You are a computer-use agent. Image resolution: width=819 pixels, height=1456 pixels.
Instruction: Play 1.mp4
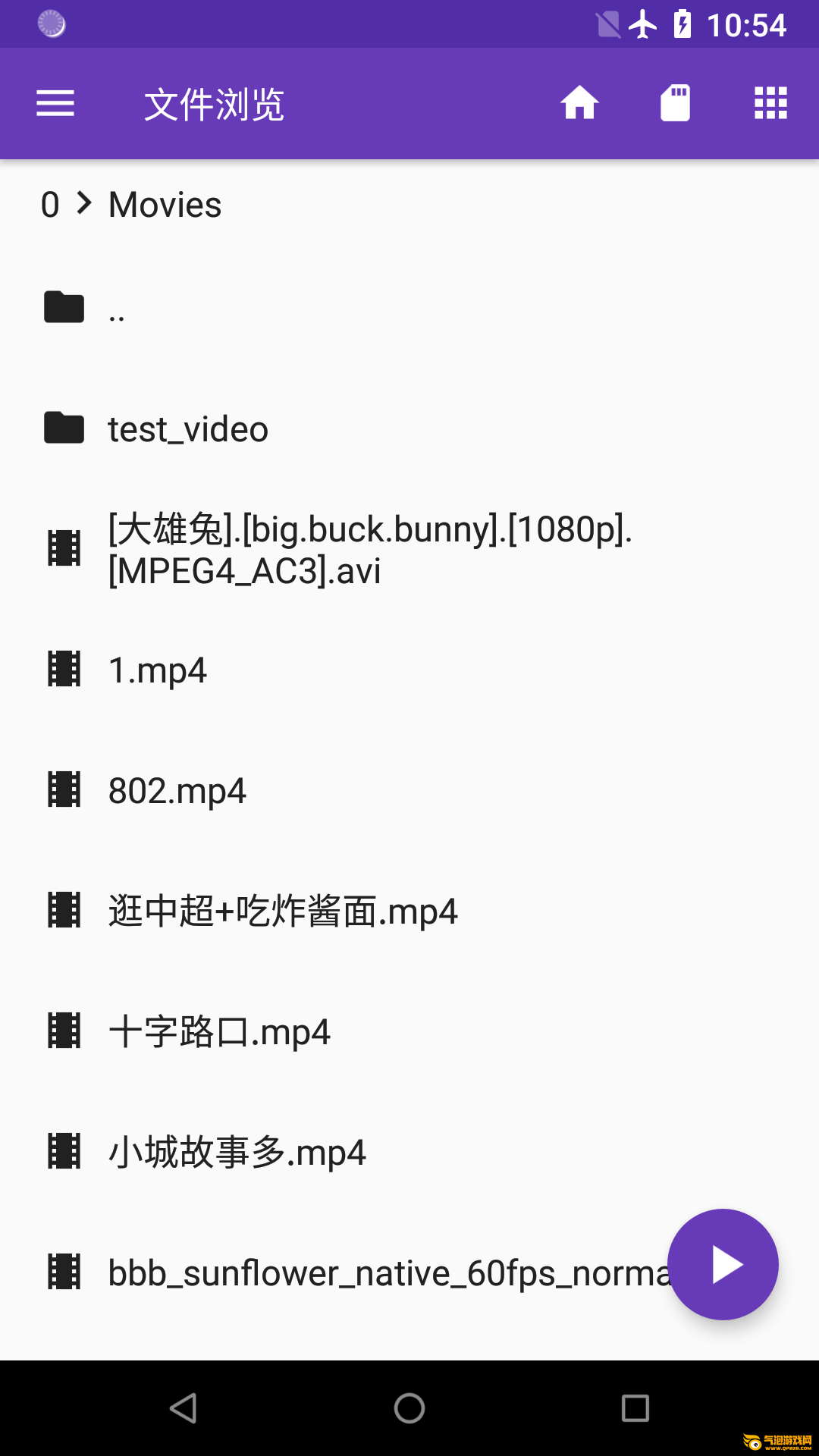pos(409,670)
